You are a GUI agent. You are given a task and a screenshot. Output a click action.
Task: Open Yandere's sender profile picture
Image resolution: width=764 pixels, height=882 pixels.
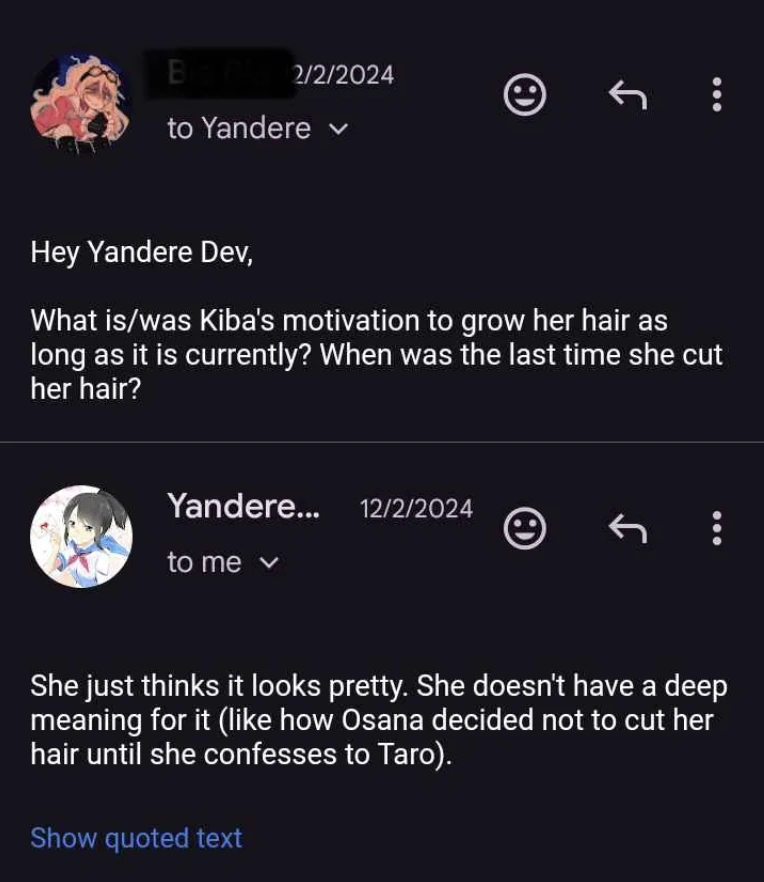click(81, 537)
